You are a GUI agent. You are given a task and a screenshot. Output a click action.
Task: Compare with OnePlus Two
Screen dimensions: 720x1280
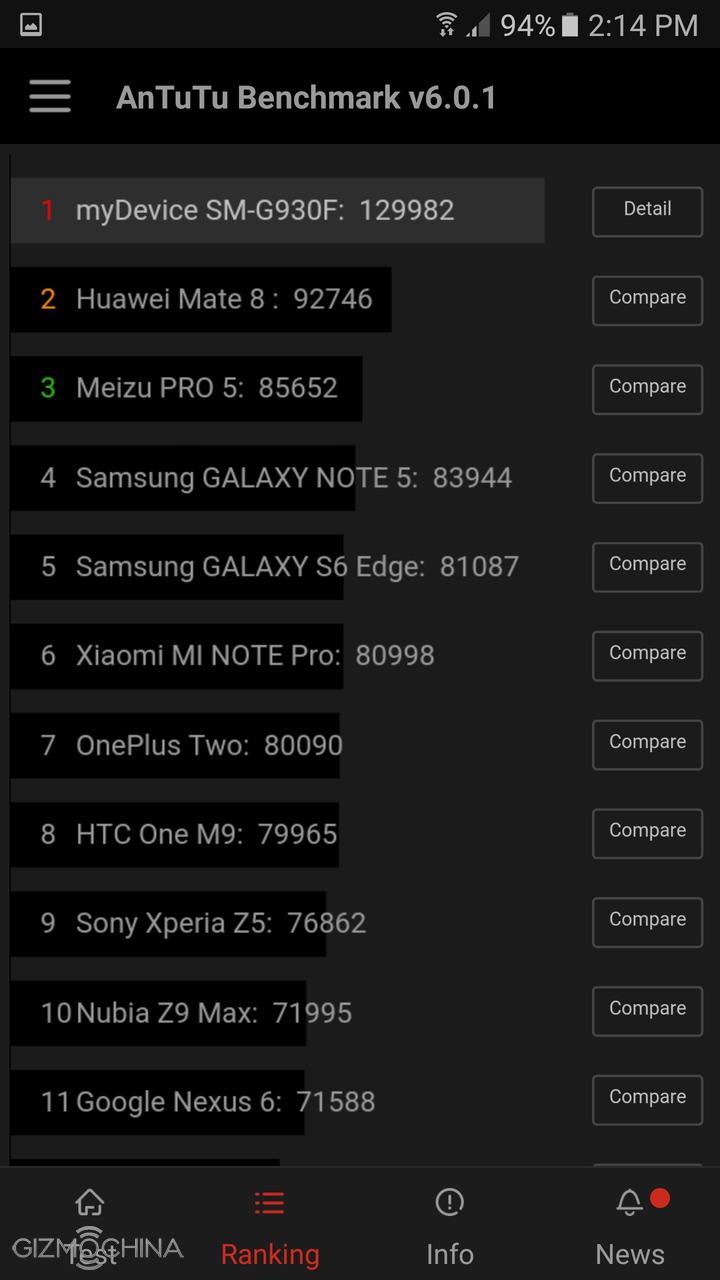point(647,745)
